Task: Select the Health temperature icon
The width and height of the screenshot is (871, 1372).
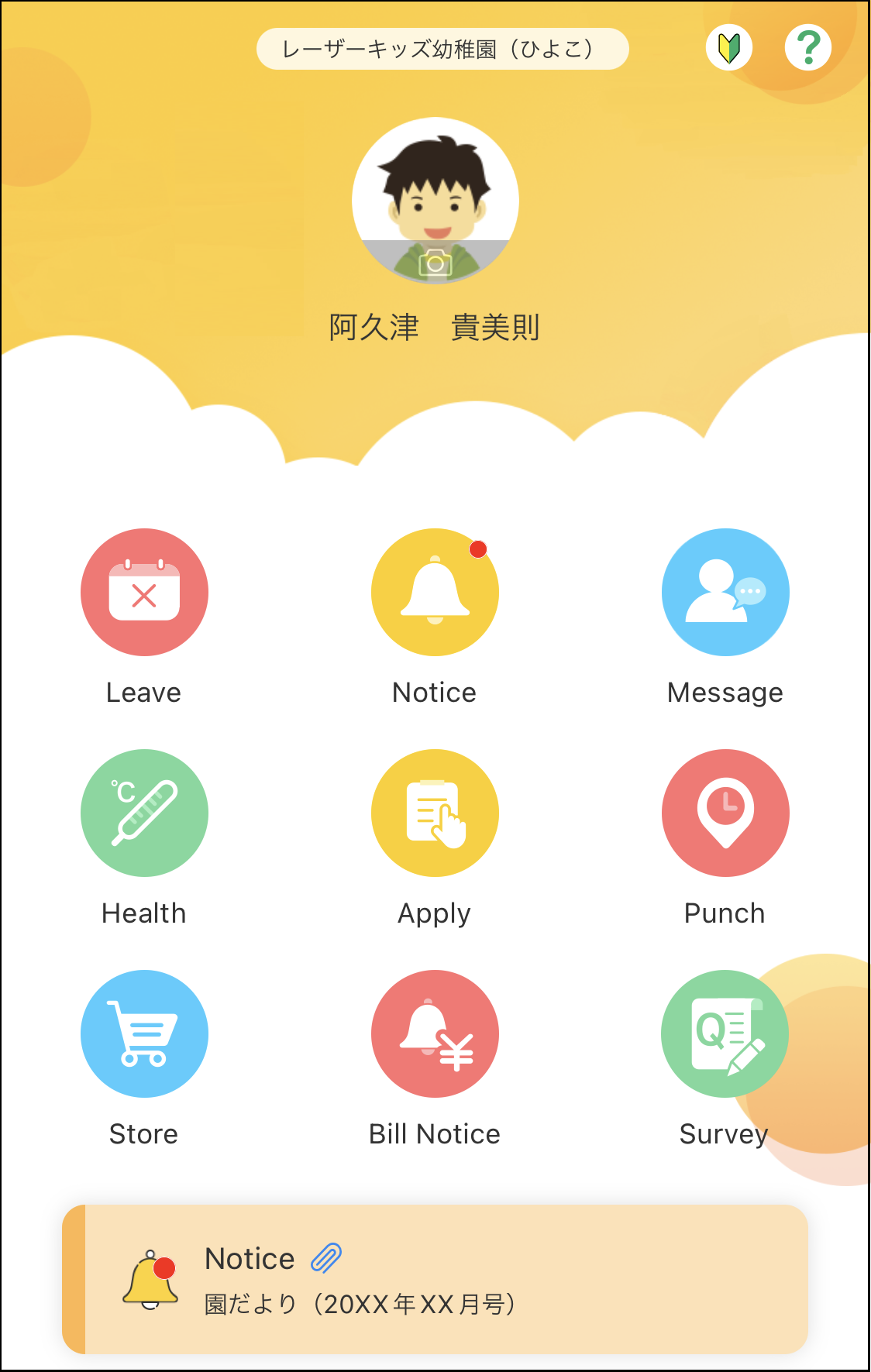Action: (144, 813)
